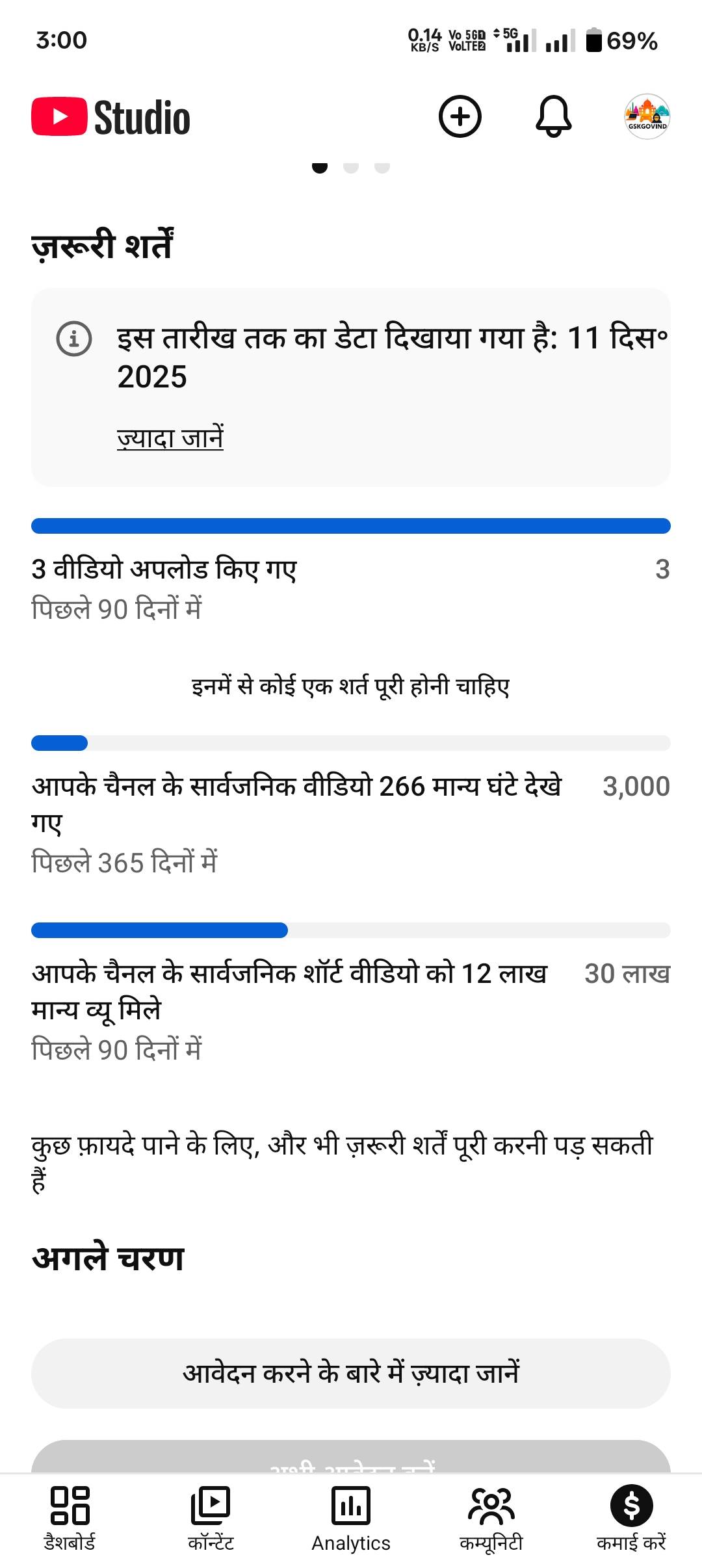Tap the ज़्यादा जानें link
The height and width of the screenshot is (1568, 702).
[170, 438]
